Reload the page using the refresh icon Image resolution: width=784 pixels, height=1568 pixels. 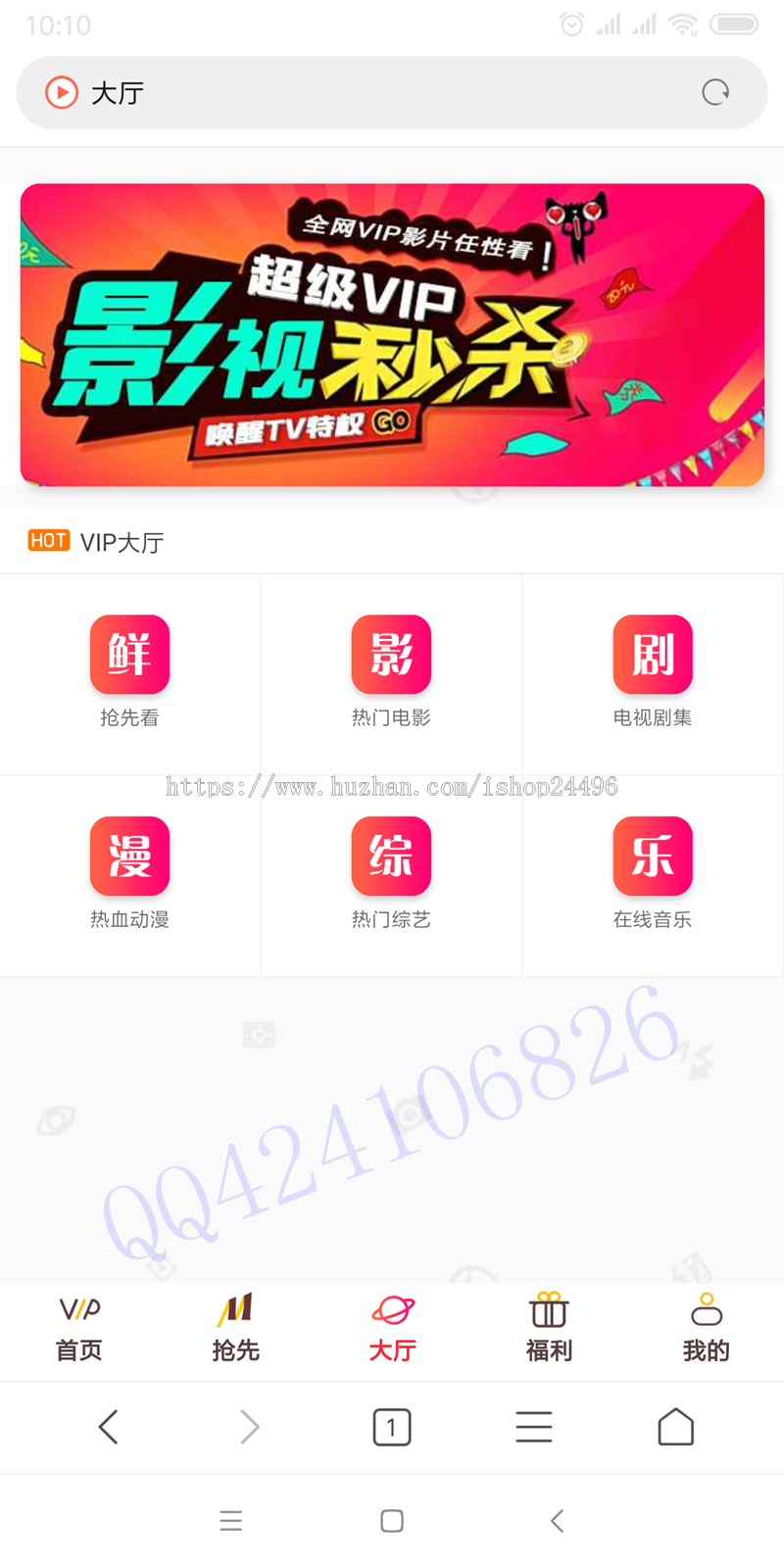coord(715,92)
